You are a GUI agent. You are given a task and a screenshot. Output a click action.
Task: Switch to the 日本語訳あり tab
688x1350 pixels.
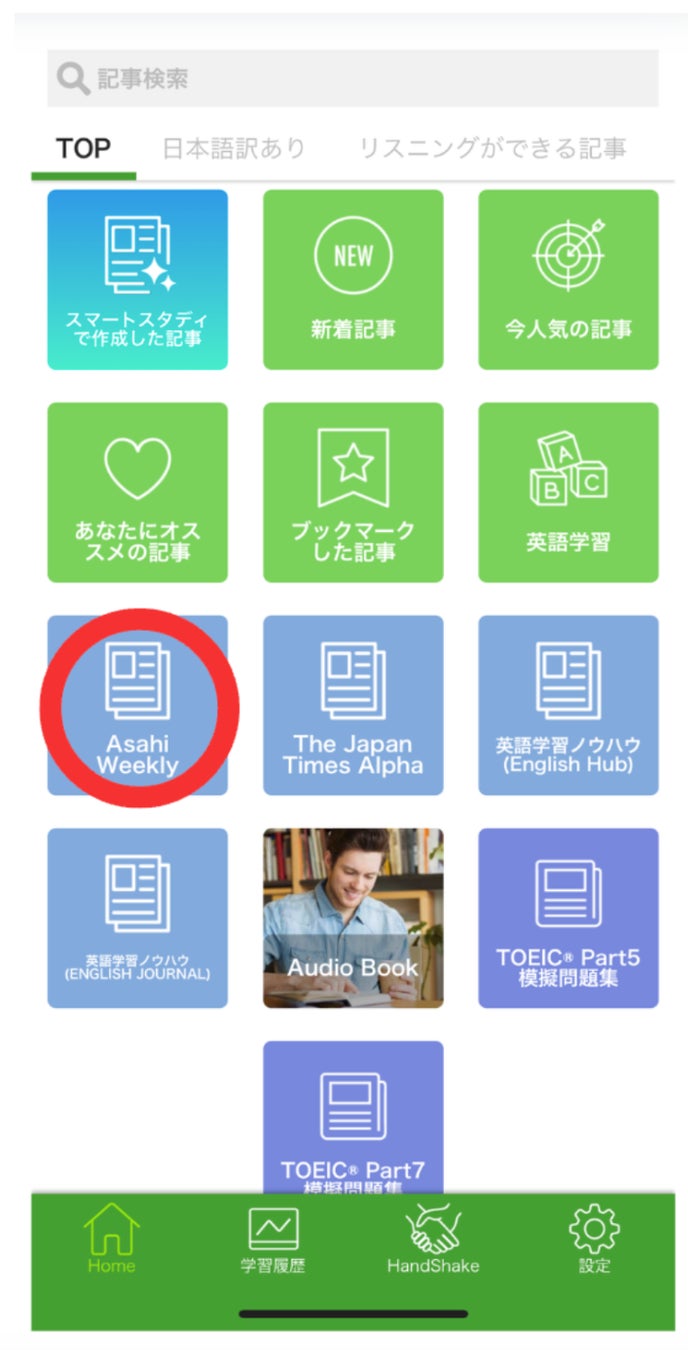click(x=234, y=149)
